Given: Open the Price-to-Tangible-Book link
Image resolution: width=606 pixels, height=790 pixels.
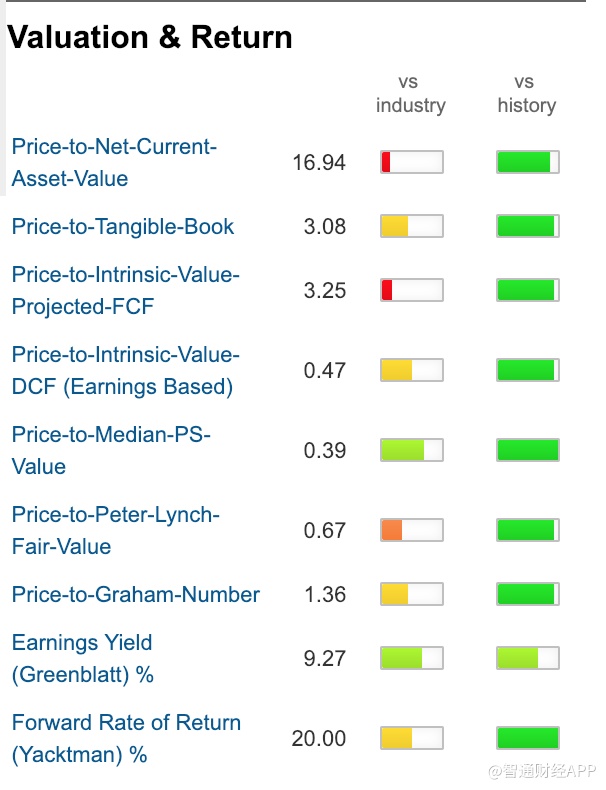Looking at the screenshot, I should click(123, 227).
